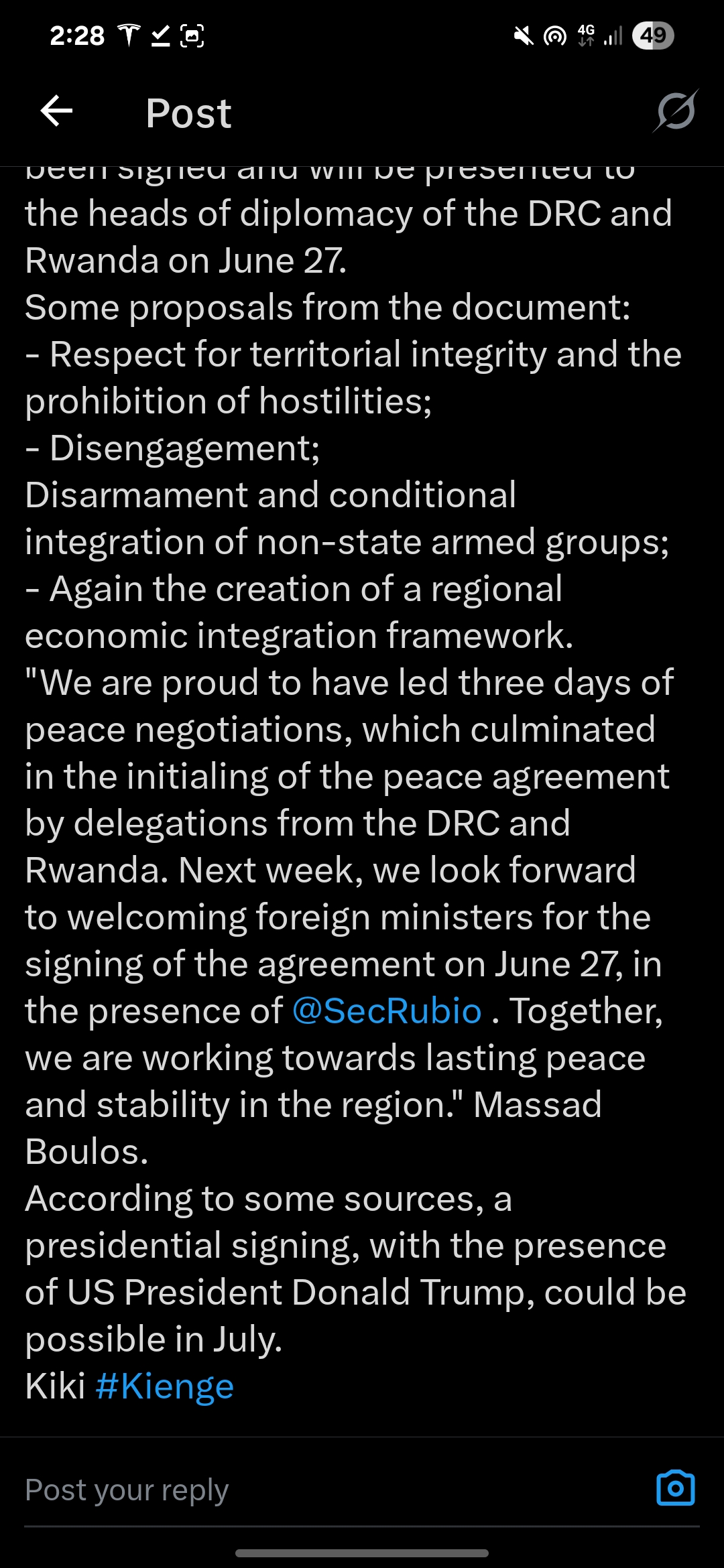This screenshot has width=724, height=1568.
Task: Open the camera to attach a photo
Action: point(675,1488)
